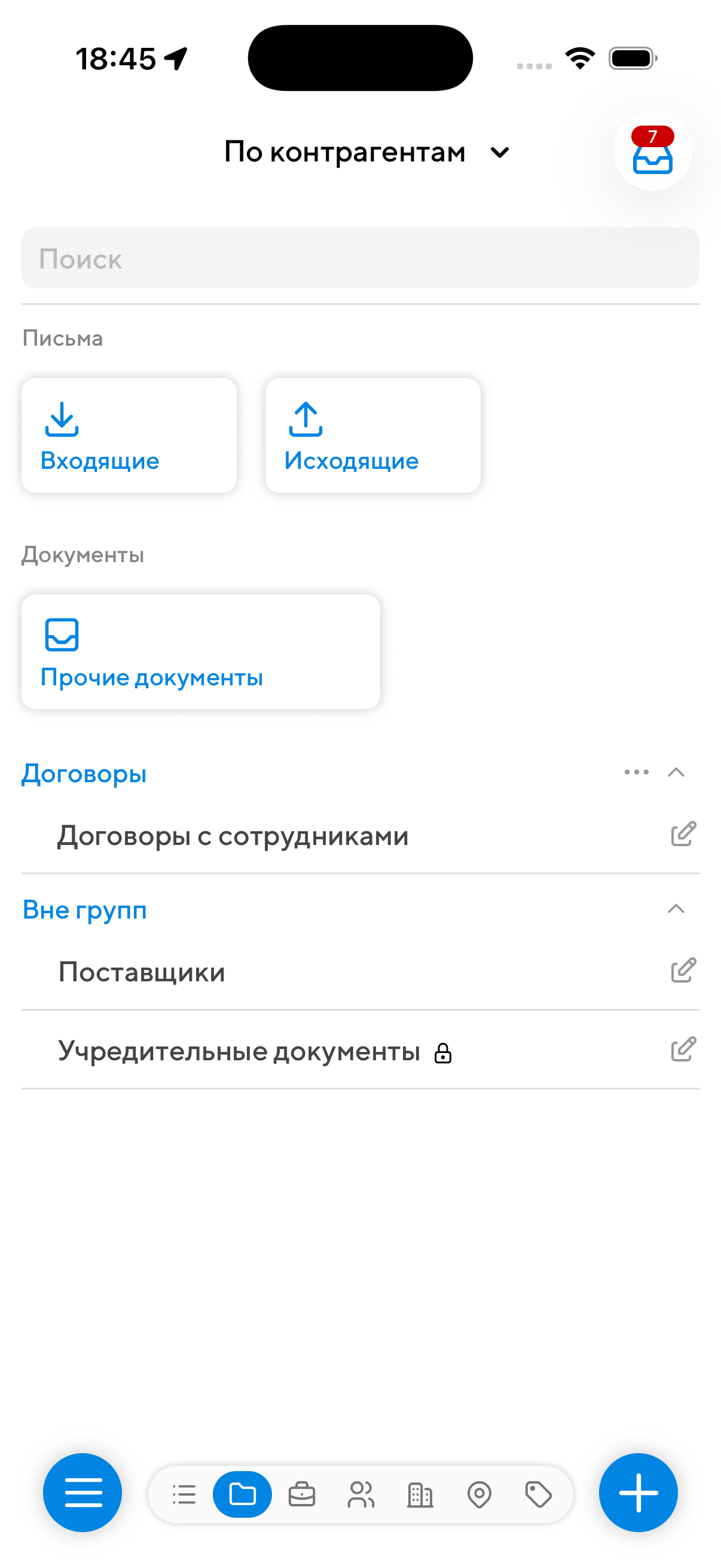Edit the Поставщики folder
This screenshot has width=721, height=1568.
point(683,971)
